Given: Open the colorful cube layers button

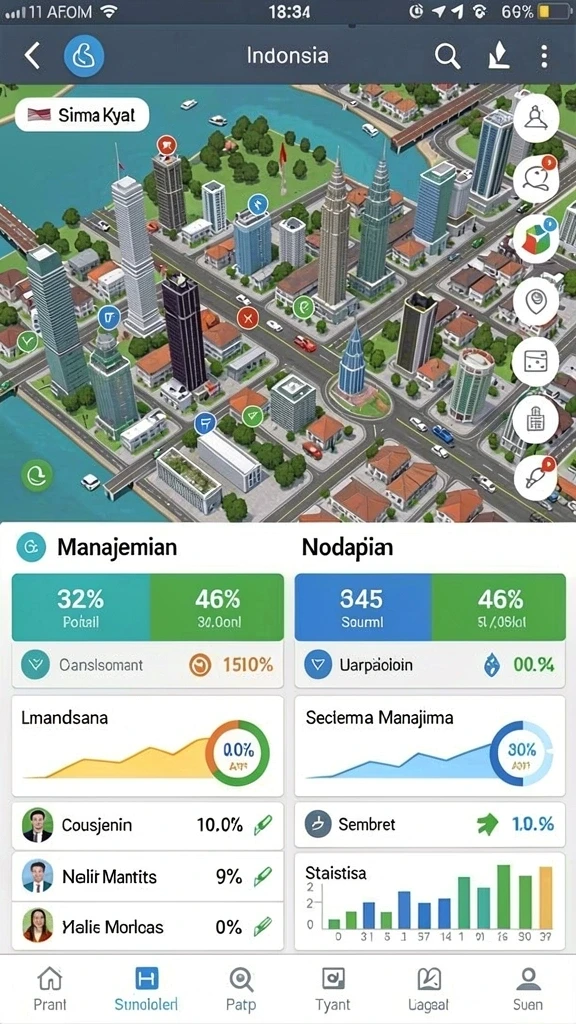Looking at the screenshot, I should (x=536, y=240).
